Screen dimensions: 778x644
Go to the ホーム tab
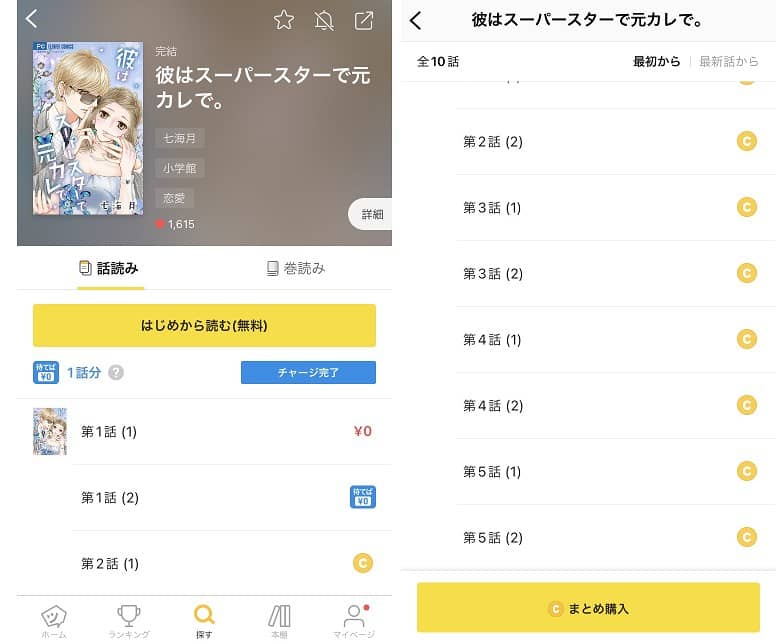(54, 620)
